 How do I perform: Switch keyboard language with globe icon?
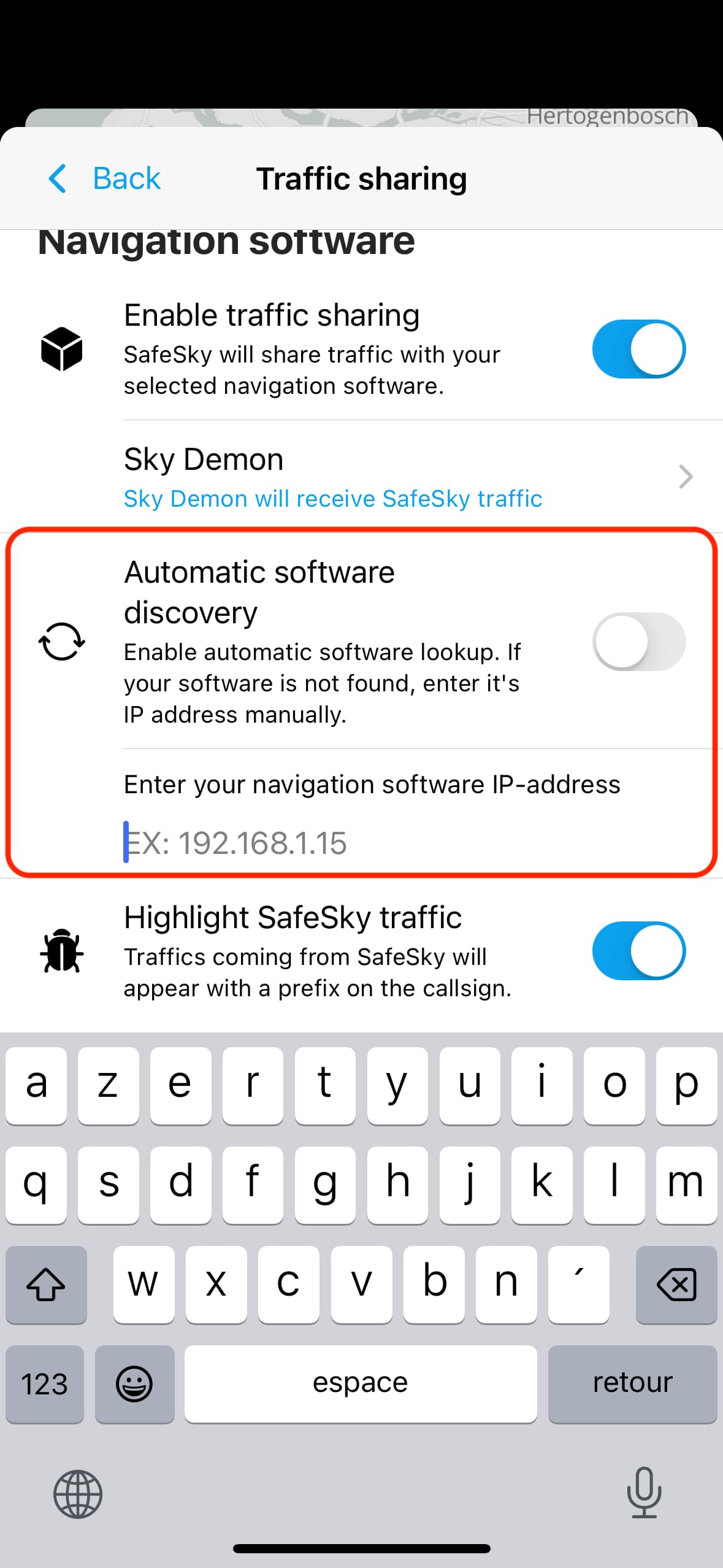click(x=78, y=1494)
